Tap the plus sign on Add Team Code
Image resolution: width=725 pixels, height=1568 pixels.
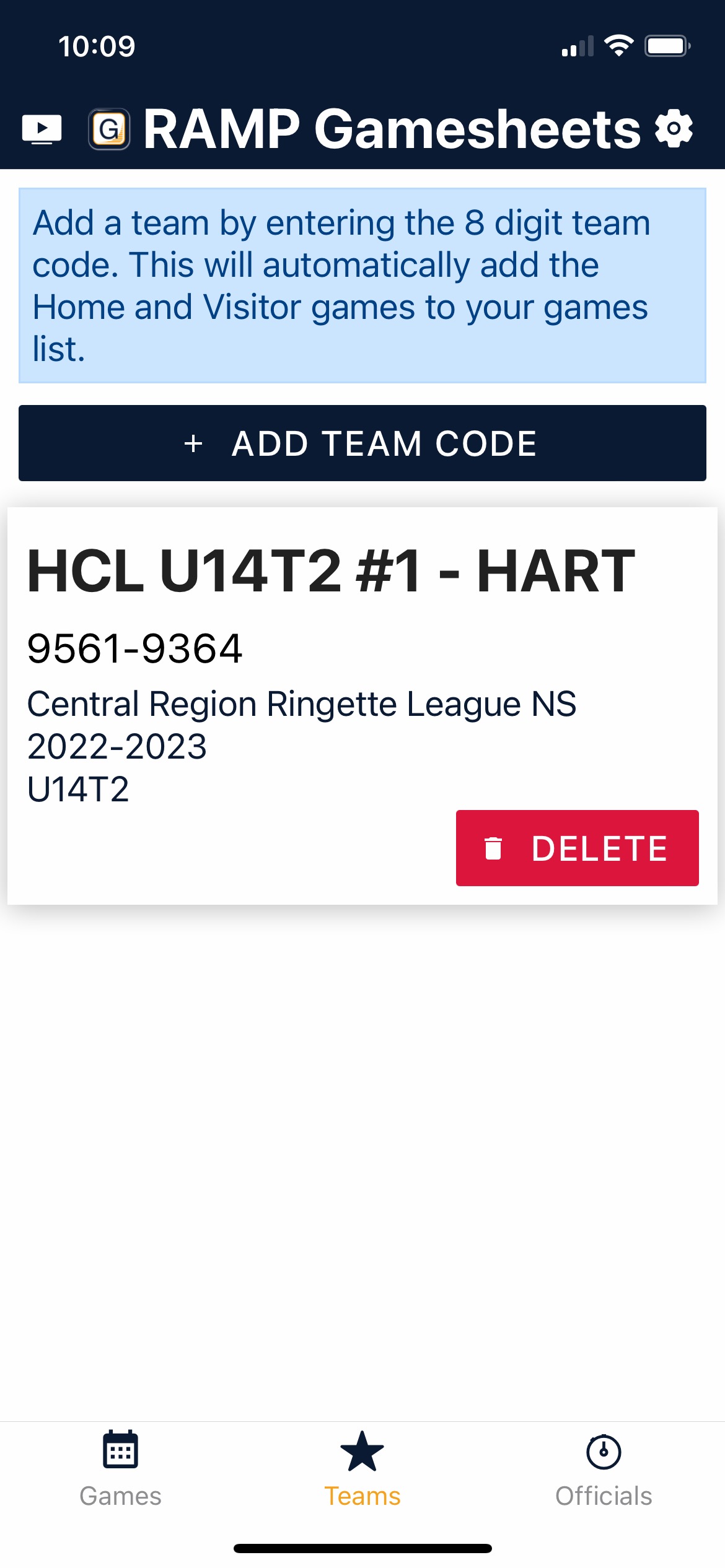(x=193, y=443)
